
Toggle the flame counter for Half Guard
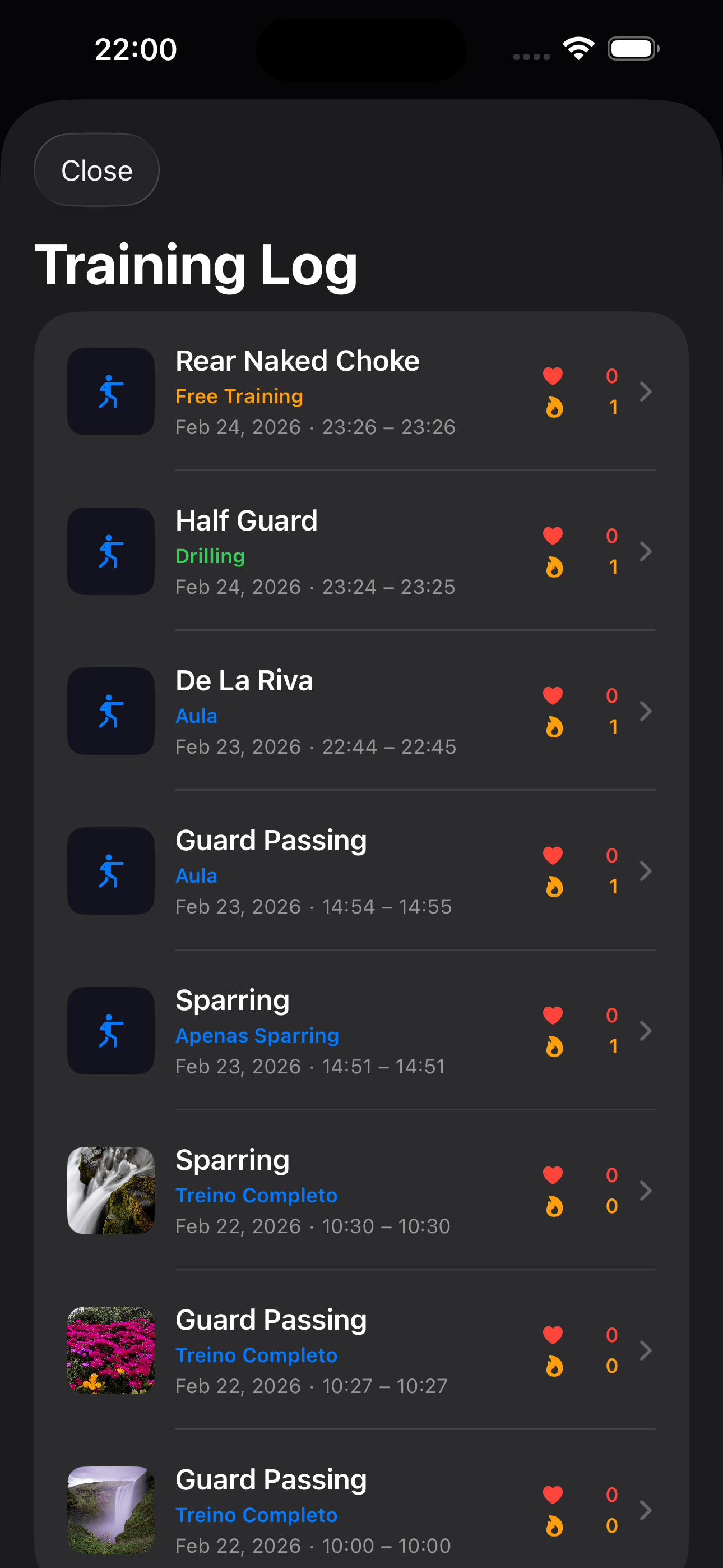554,567
